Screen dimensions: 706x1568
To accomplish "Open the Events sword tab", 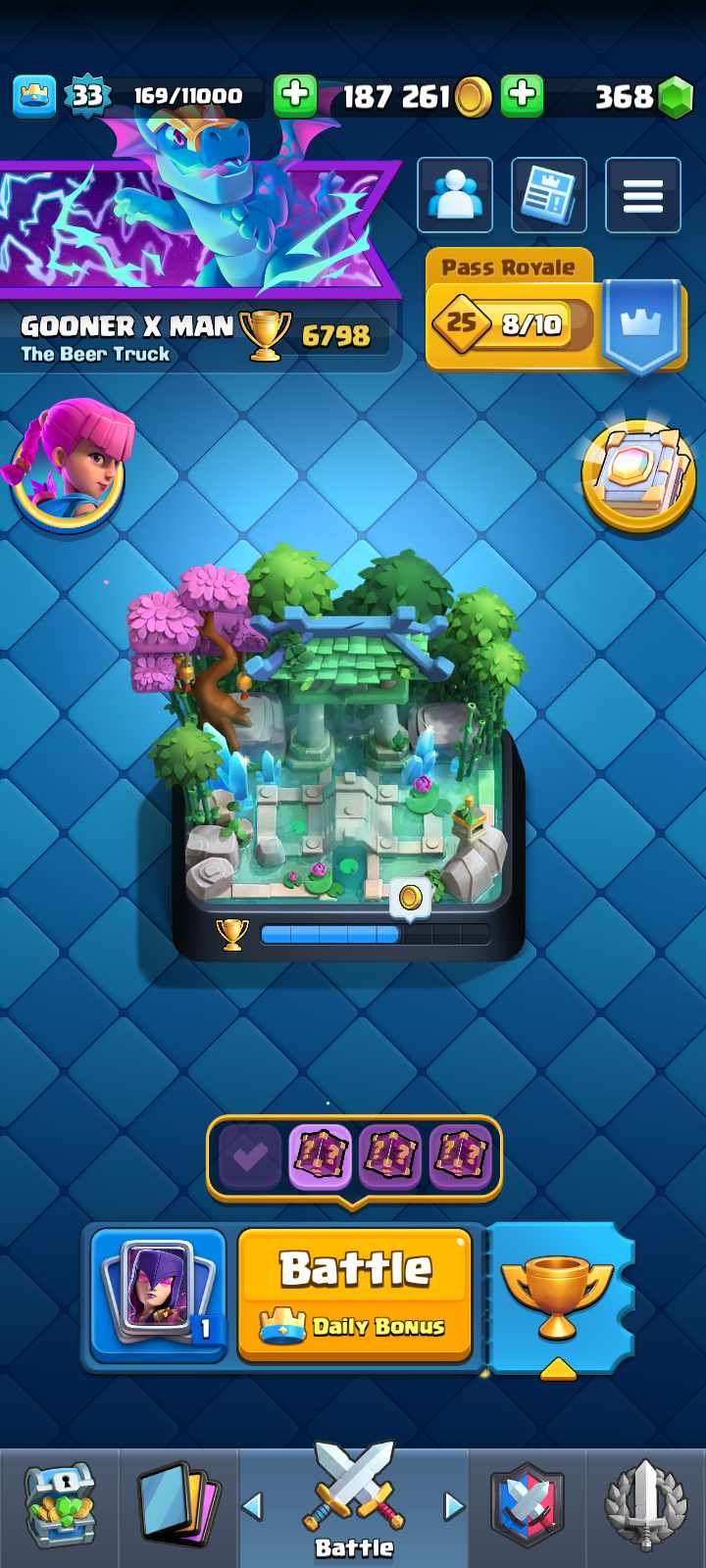I will tap(645, 1507).
